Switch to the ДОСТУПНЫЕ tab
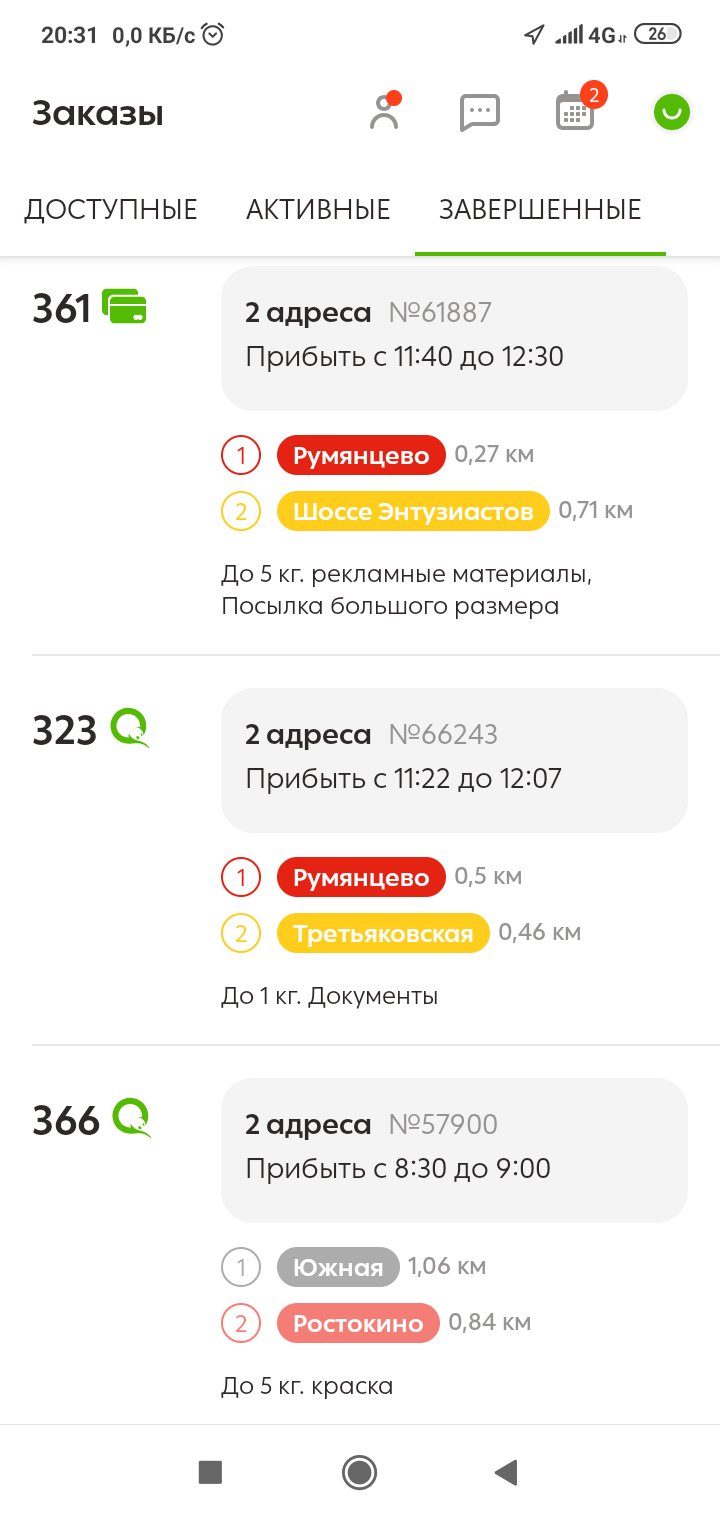This screenshot has height=1520, width=720. (x=111, y=210)
